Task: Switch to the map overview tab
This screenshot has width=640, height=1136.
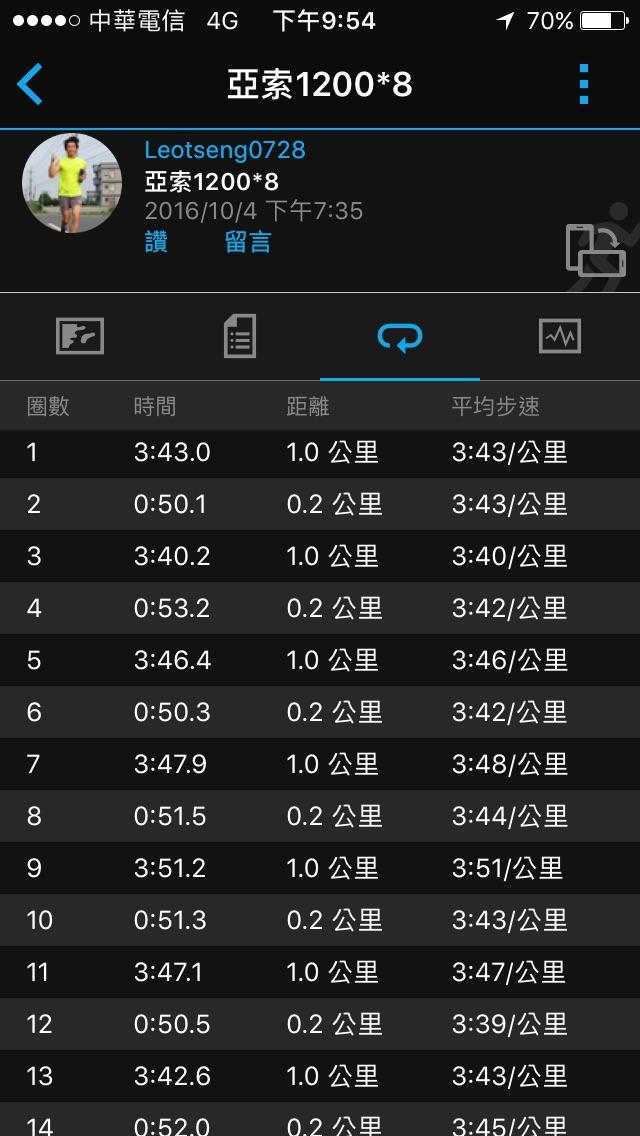Action: pyautogui.click(x=80, y=336)
